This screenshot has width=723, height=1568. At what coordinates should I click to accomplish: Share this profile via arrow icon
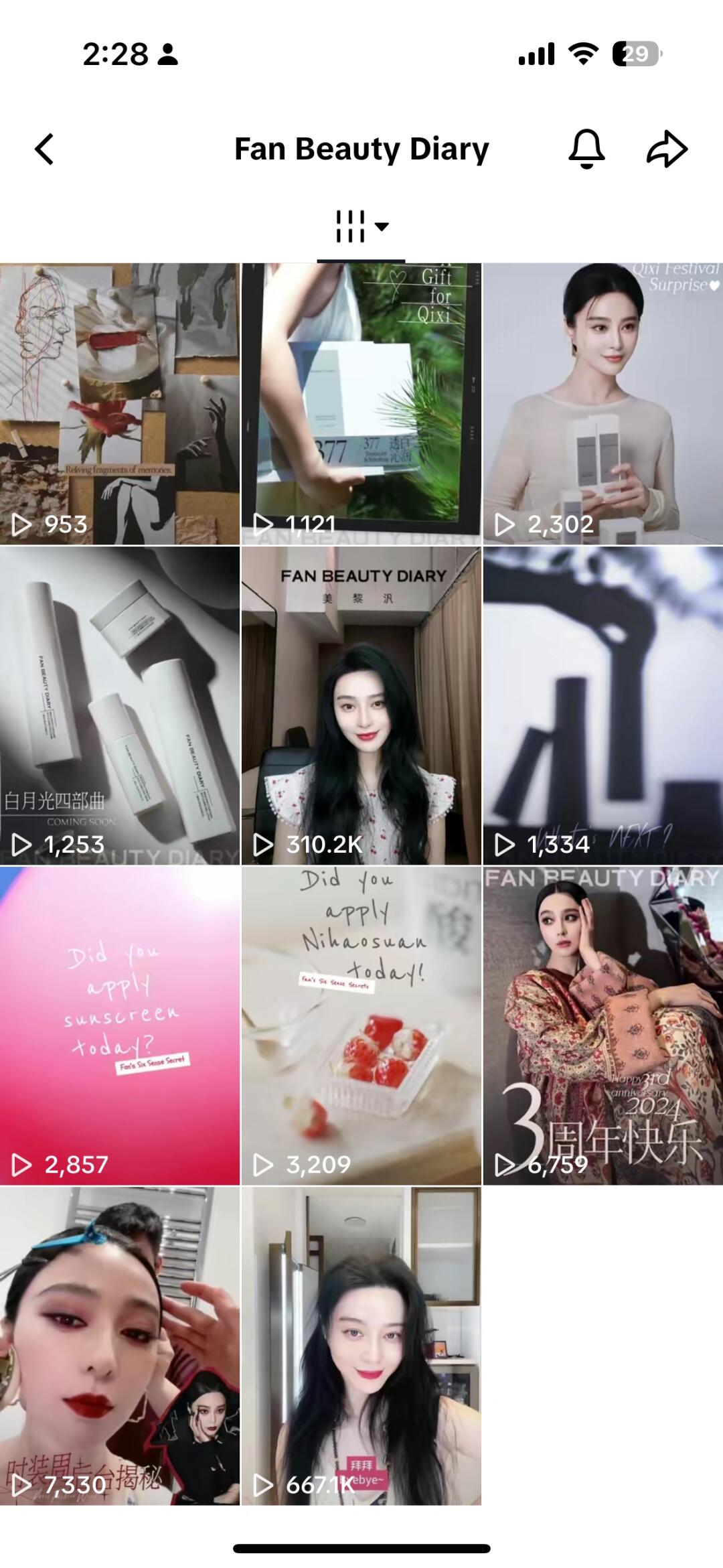tap(667, 149)
